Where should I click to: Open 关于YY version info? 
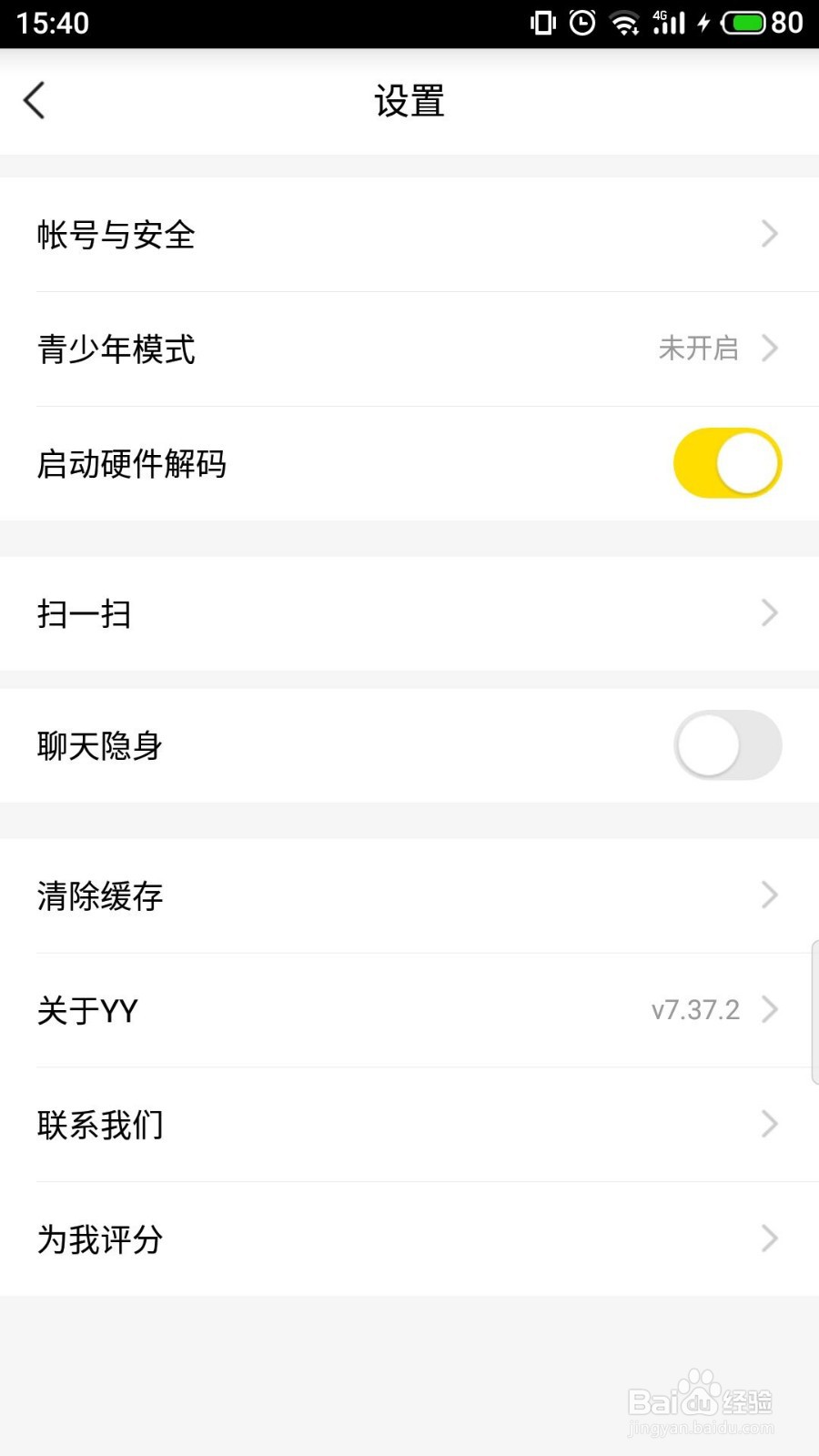point(409,1010)
